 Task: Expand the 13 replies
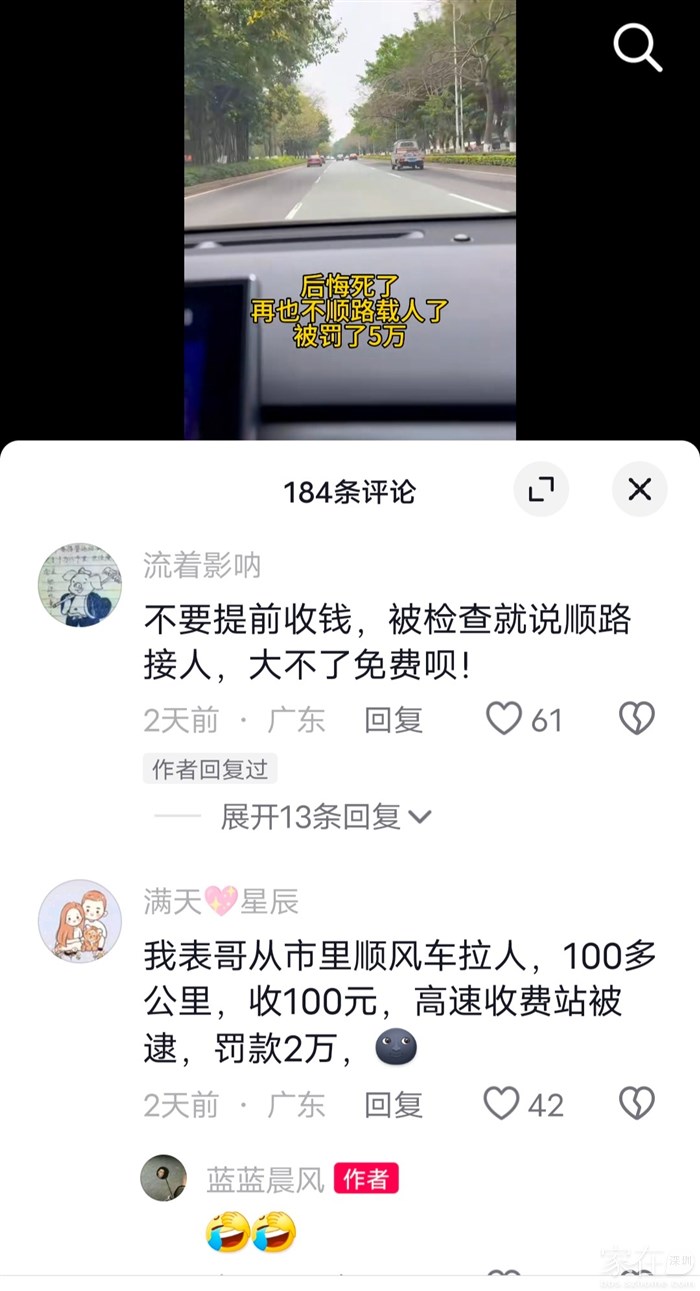click(325, 817)
